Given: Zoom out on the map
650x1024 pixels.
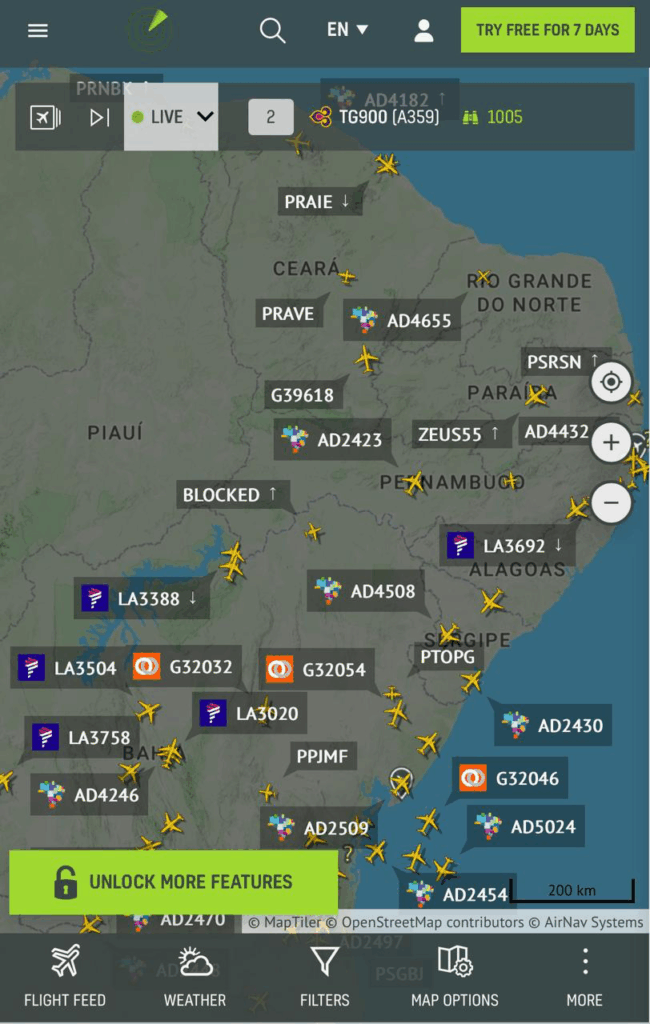Looking at the screenshot, I should (x=611, y=502).
